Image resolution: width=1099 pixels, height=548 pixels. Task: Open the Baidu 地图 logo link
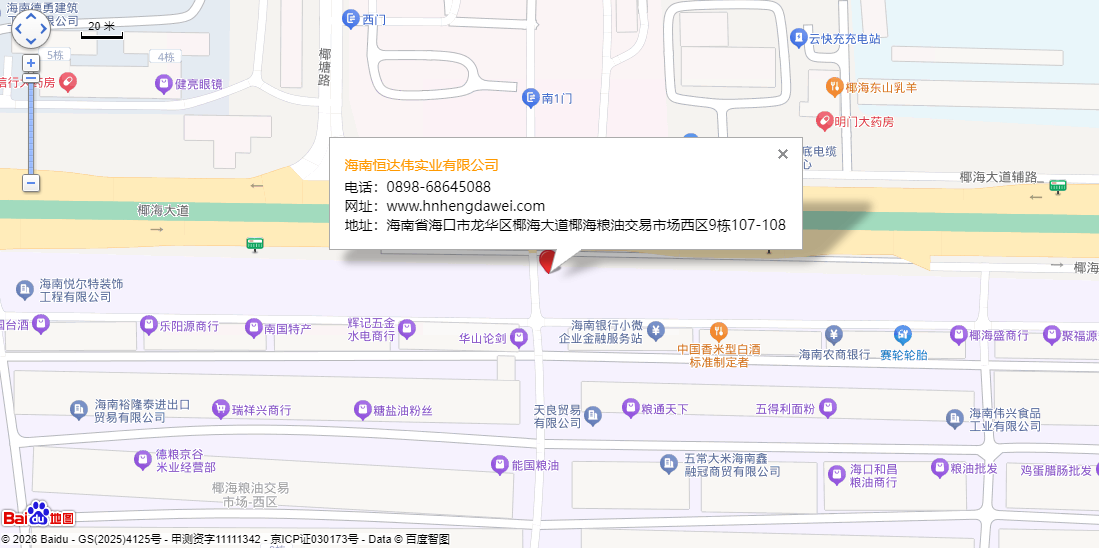pyautogui.click(x=38, y=514)
